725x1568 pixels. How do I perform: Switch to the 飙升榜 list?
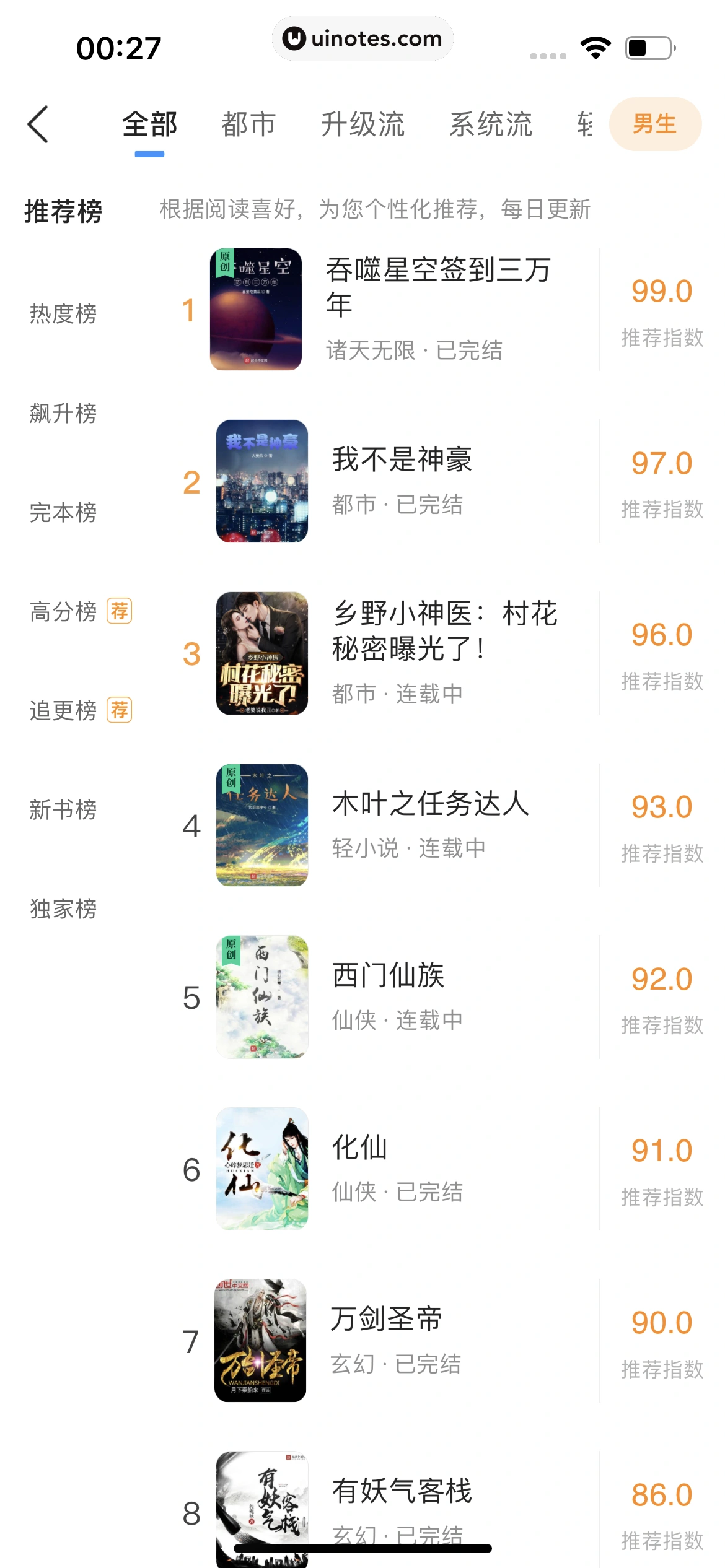[x=63, y=413]
